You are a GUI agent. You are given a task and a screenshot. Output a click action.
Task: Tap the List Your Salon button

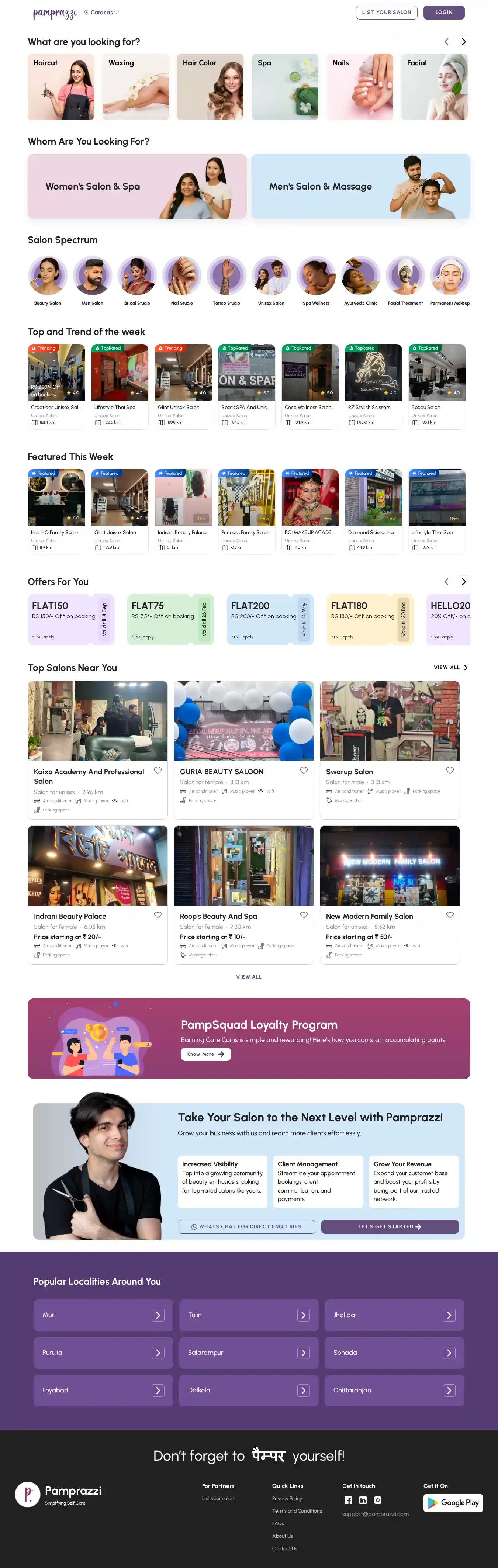tap(386, 12)
